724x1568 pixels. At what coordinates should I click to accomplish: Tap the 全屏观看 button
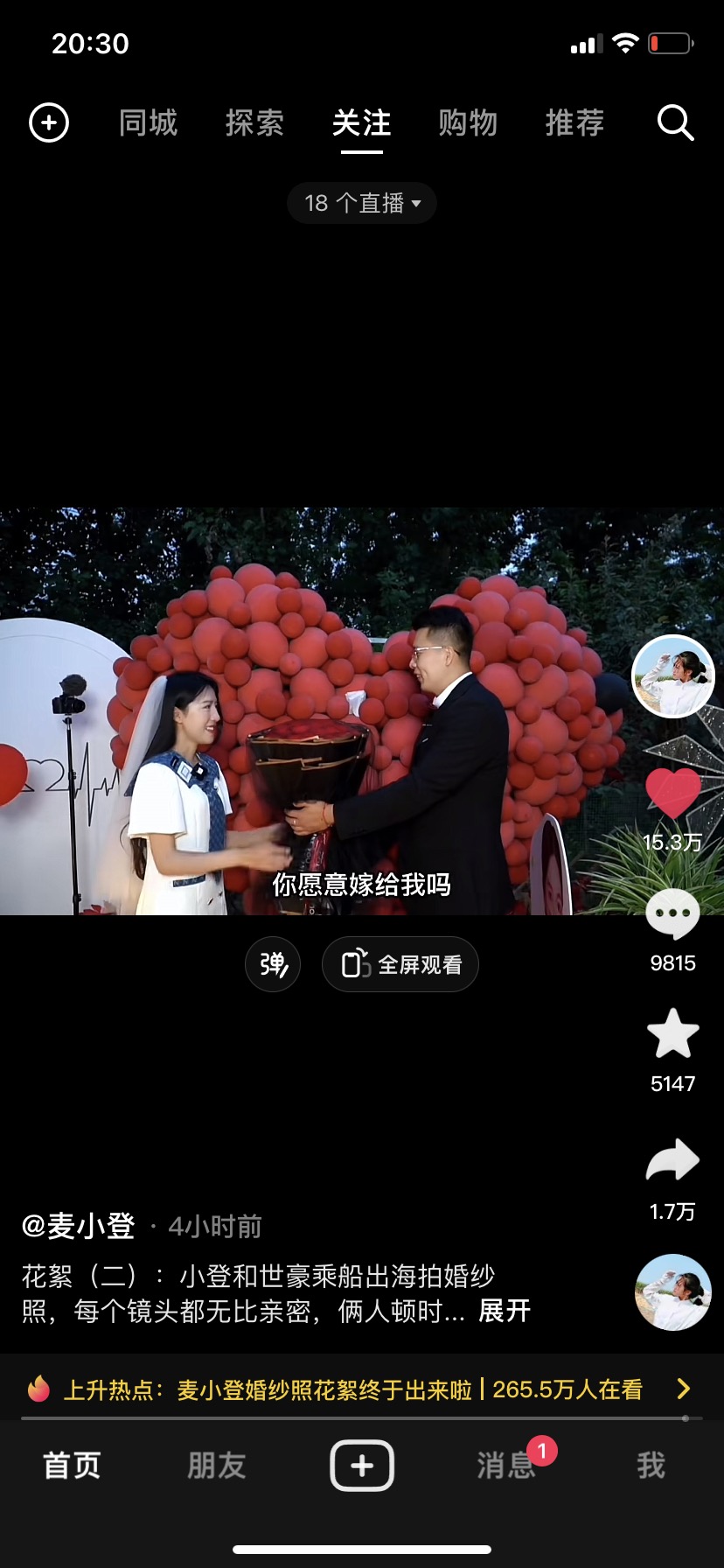click(x=400, y=964)
